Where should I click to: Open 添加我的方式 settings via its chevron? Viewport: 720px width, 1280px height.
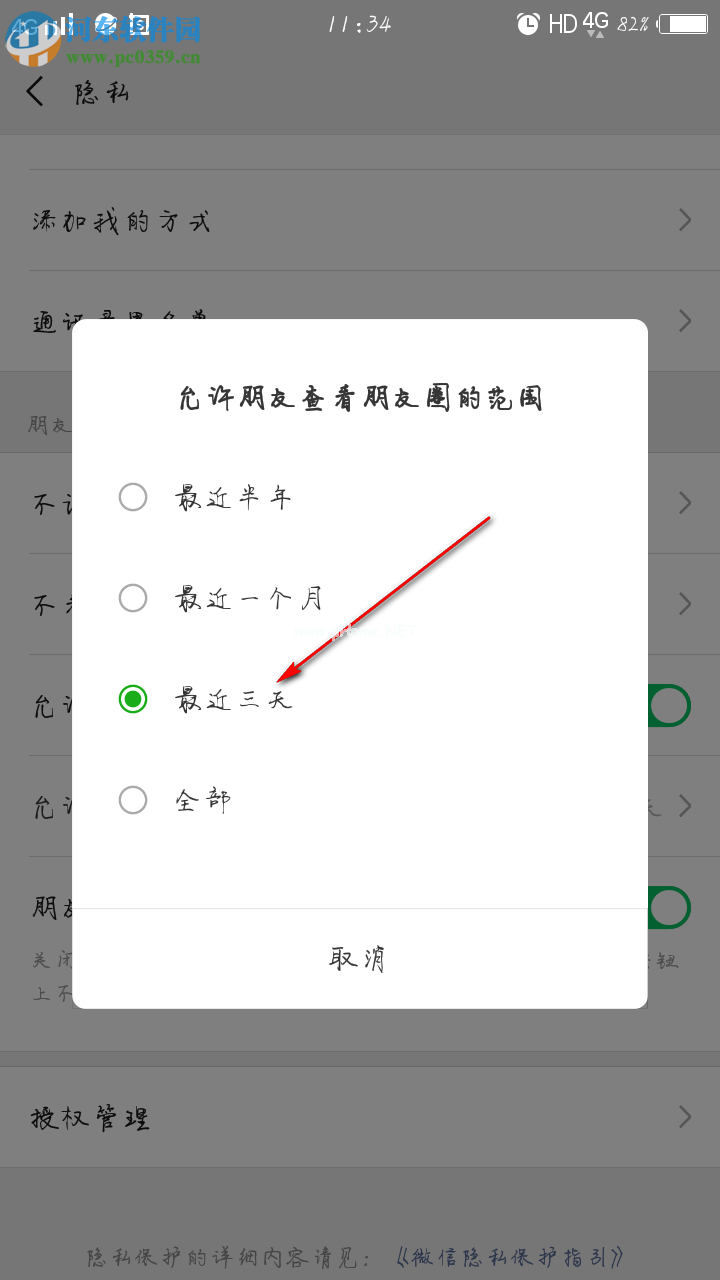(x=684, y=220)
